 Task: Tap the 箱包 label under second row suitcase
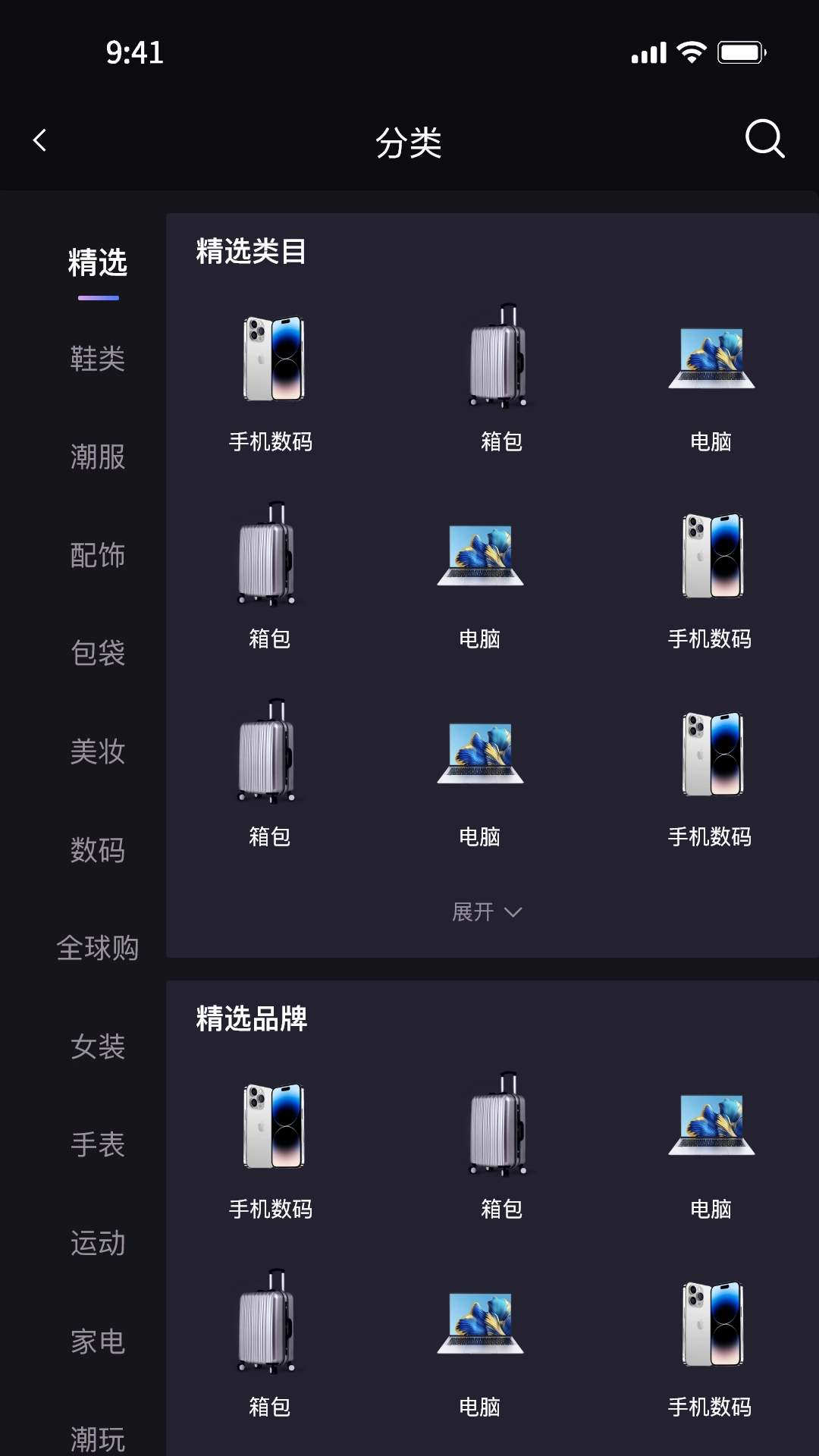pyautogui.click(x=271, y=639)
